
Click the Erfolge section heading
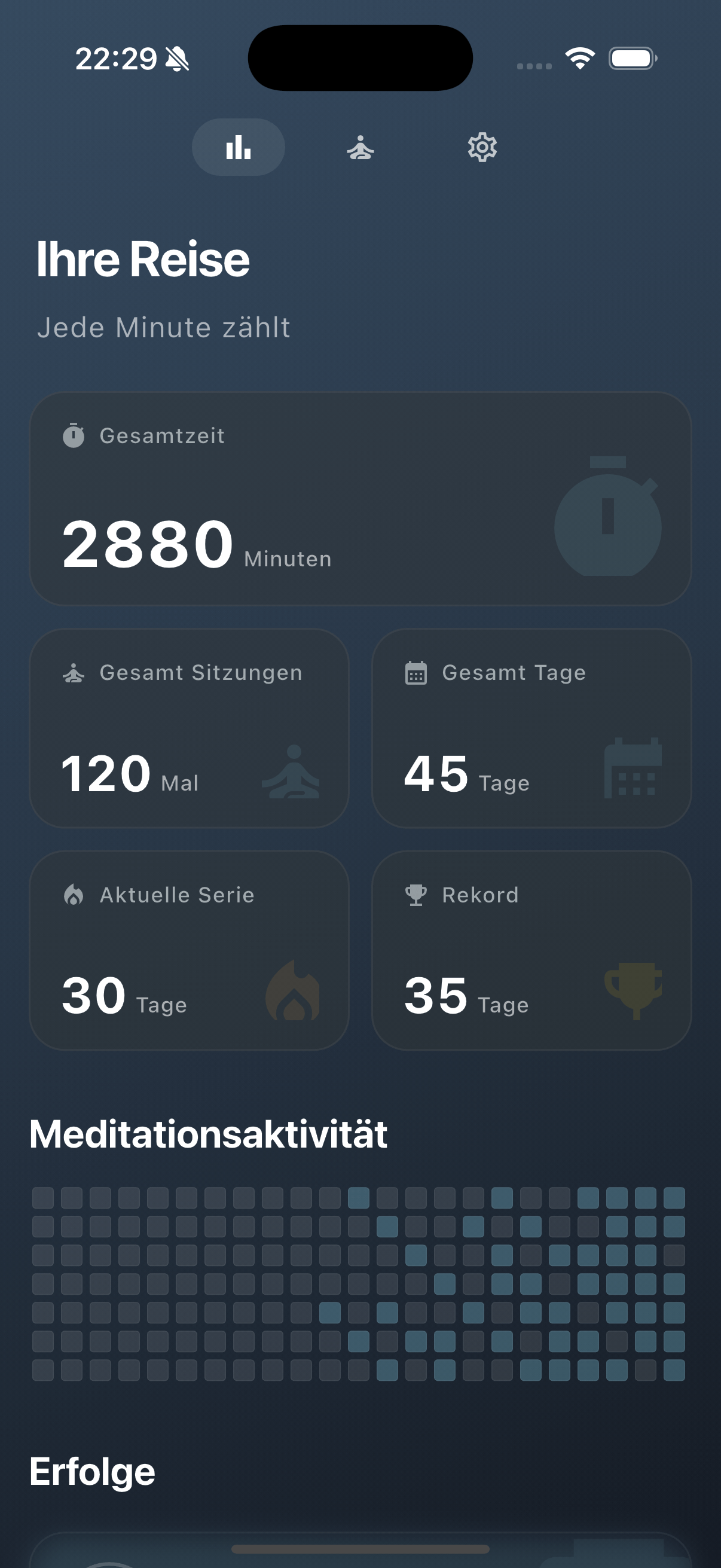(x=93, y=1471)
